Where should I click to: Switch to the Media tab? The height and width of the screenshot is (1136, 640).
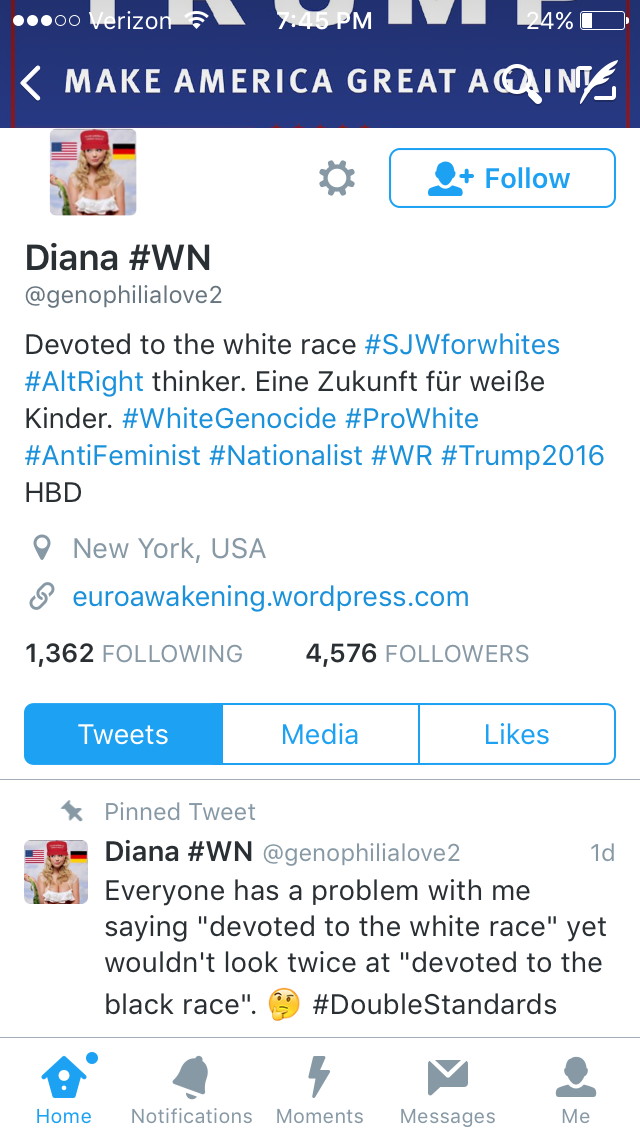(x=320, y=734)
